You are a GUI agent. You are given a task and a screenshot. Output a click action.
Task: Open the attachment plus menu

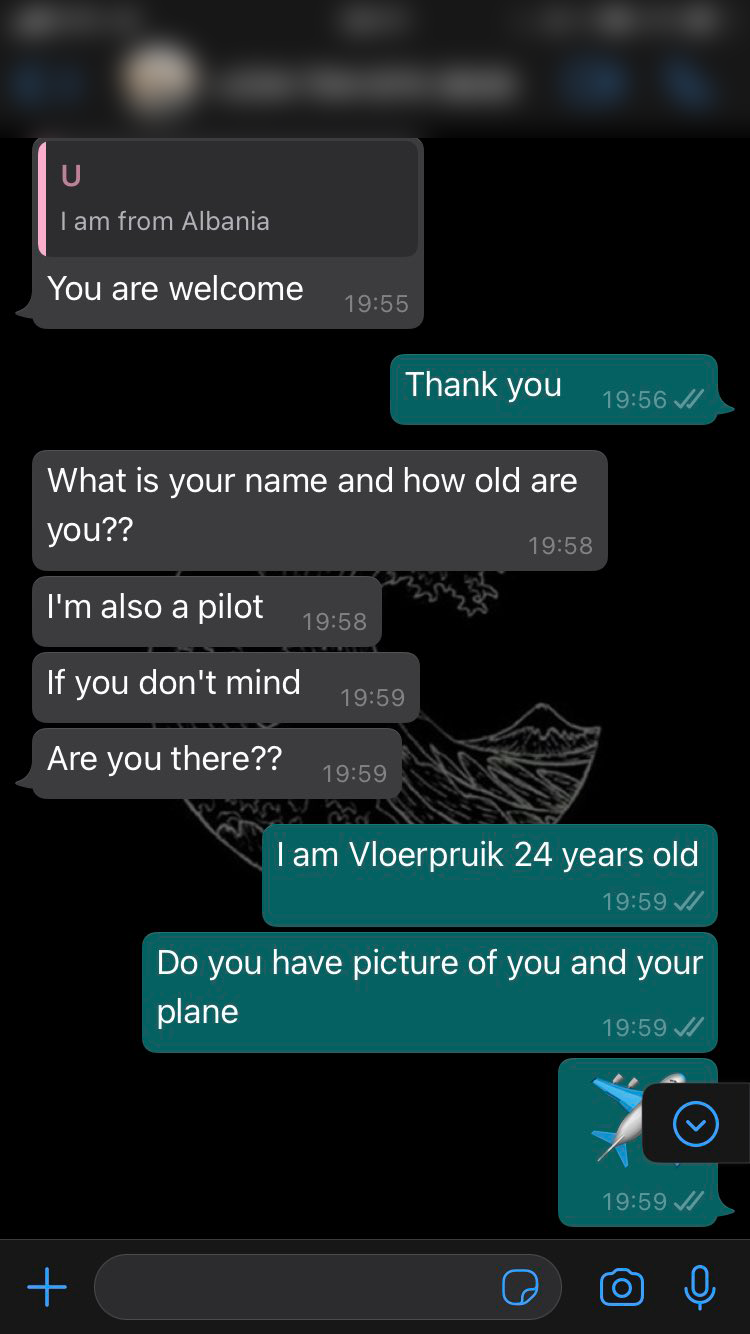46,1287
